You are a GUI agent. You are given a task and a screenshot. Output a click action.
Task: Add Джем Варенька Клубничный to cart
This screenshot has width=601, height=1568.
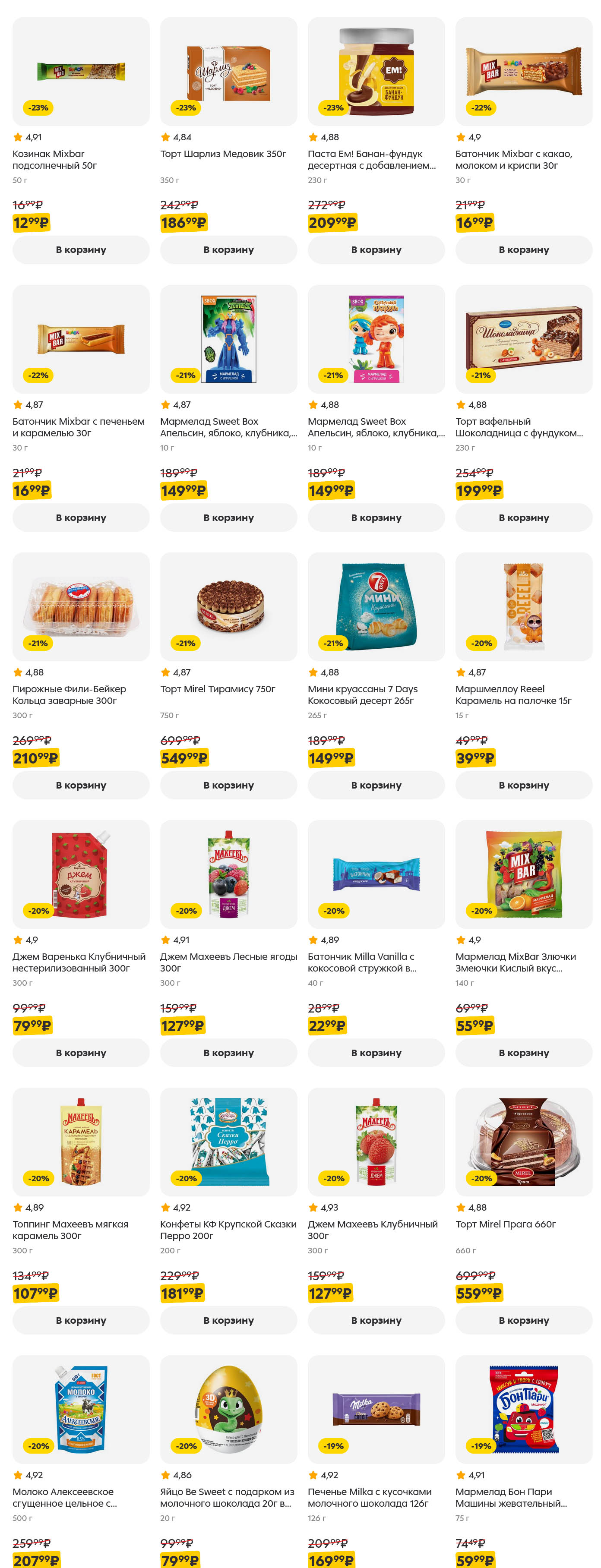click(81, 1052)
